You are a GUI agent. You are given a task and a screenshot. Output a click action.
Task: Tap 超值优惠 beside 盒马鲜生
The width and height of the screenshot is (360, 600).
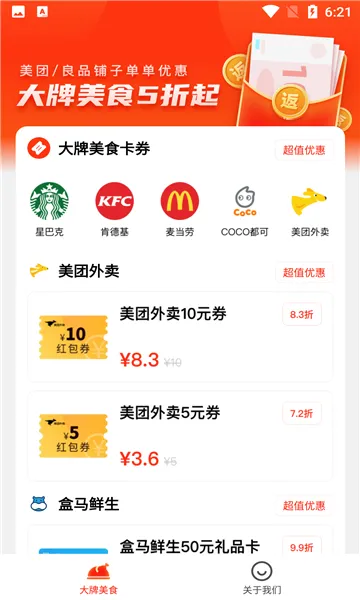coord(304,505)
